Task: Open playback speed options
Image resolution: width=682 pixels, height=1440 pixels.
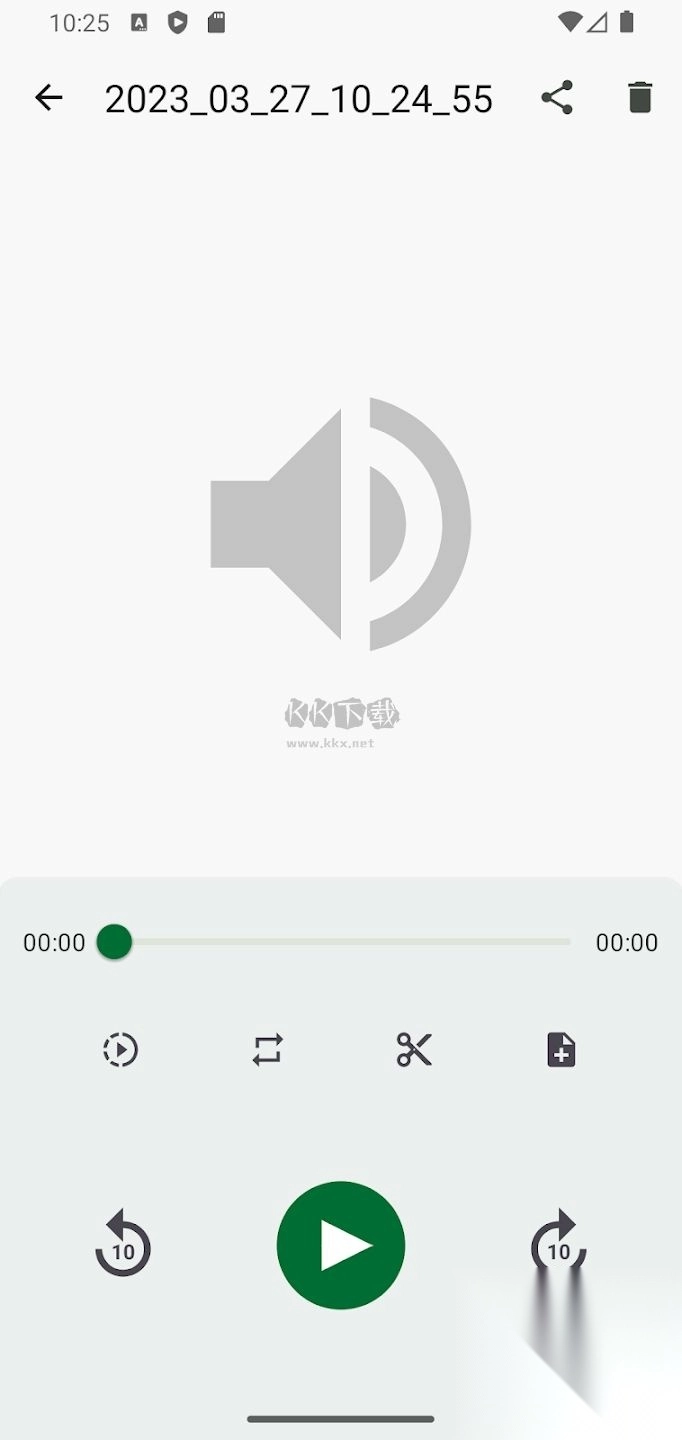Action: coord(121,1050)
